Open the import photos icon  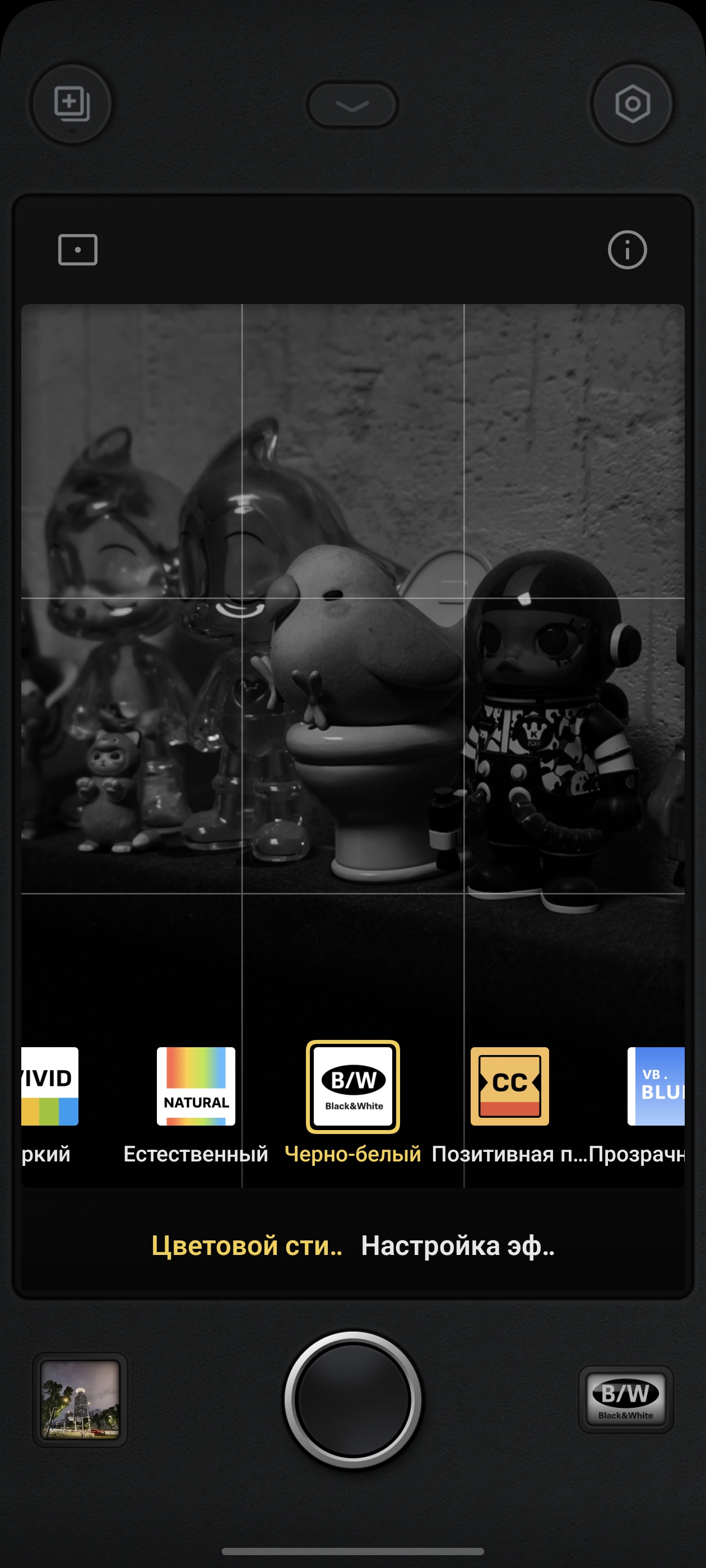coord(72,104)
